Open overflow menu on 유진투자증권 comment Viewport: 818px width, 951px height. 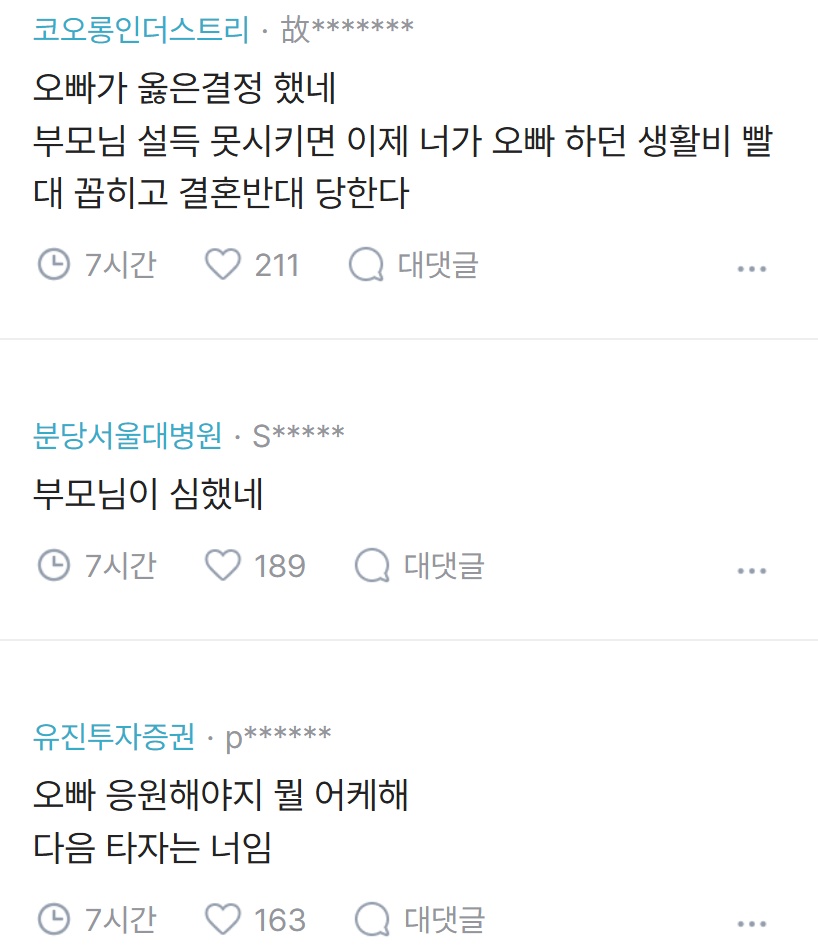tap(751, 923)
